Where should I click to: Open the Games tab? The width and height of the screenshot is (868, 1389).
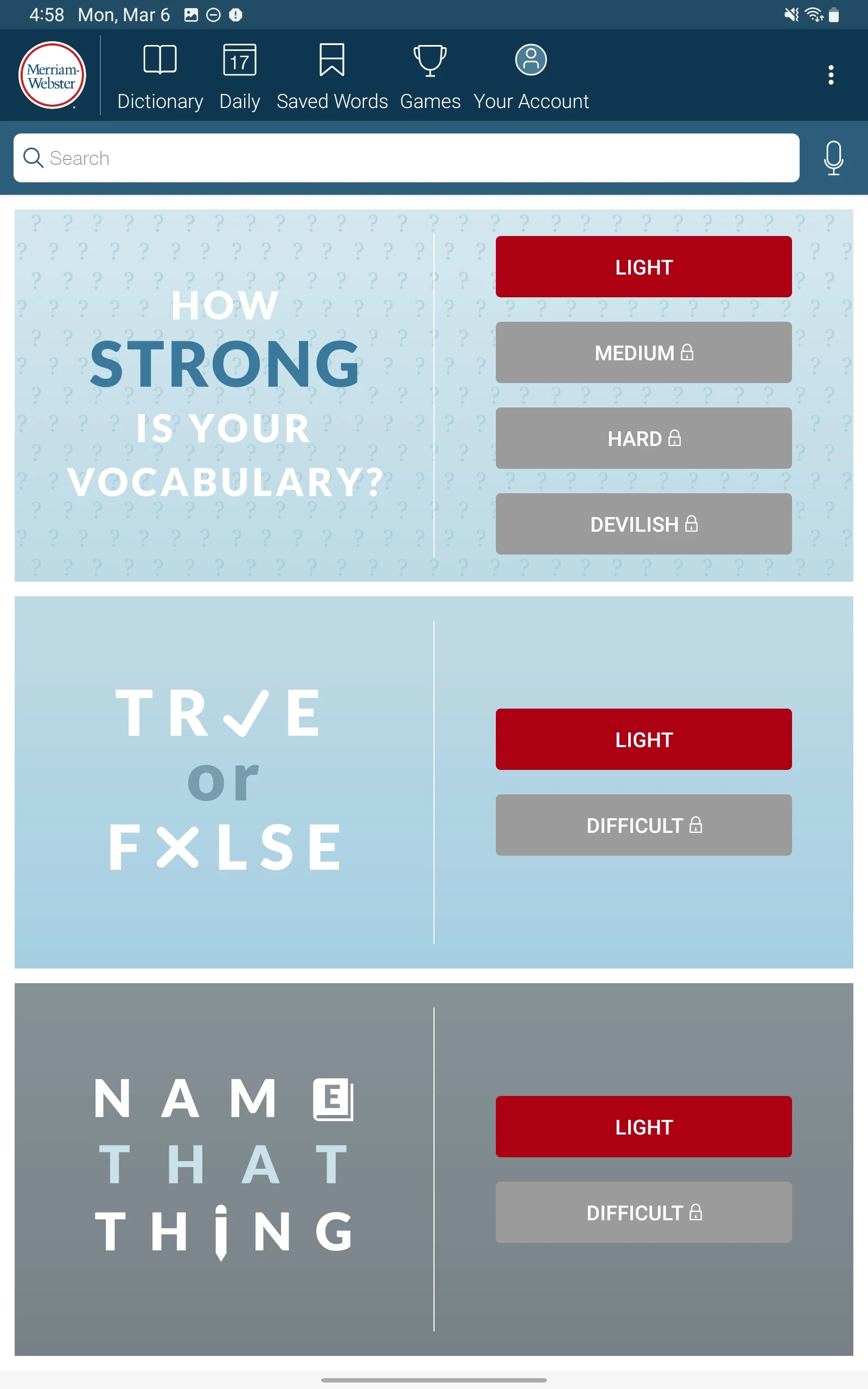pos(430,77)
